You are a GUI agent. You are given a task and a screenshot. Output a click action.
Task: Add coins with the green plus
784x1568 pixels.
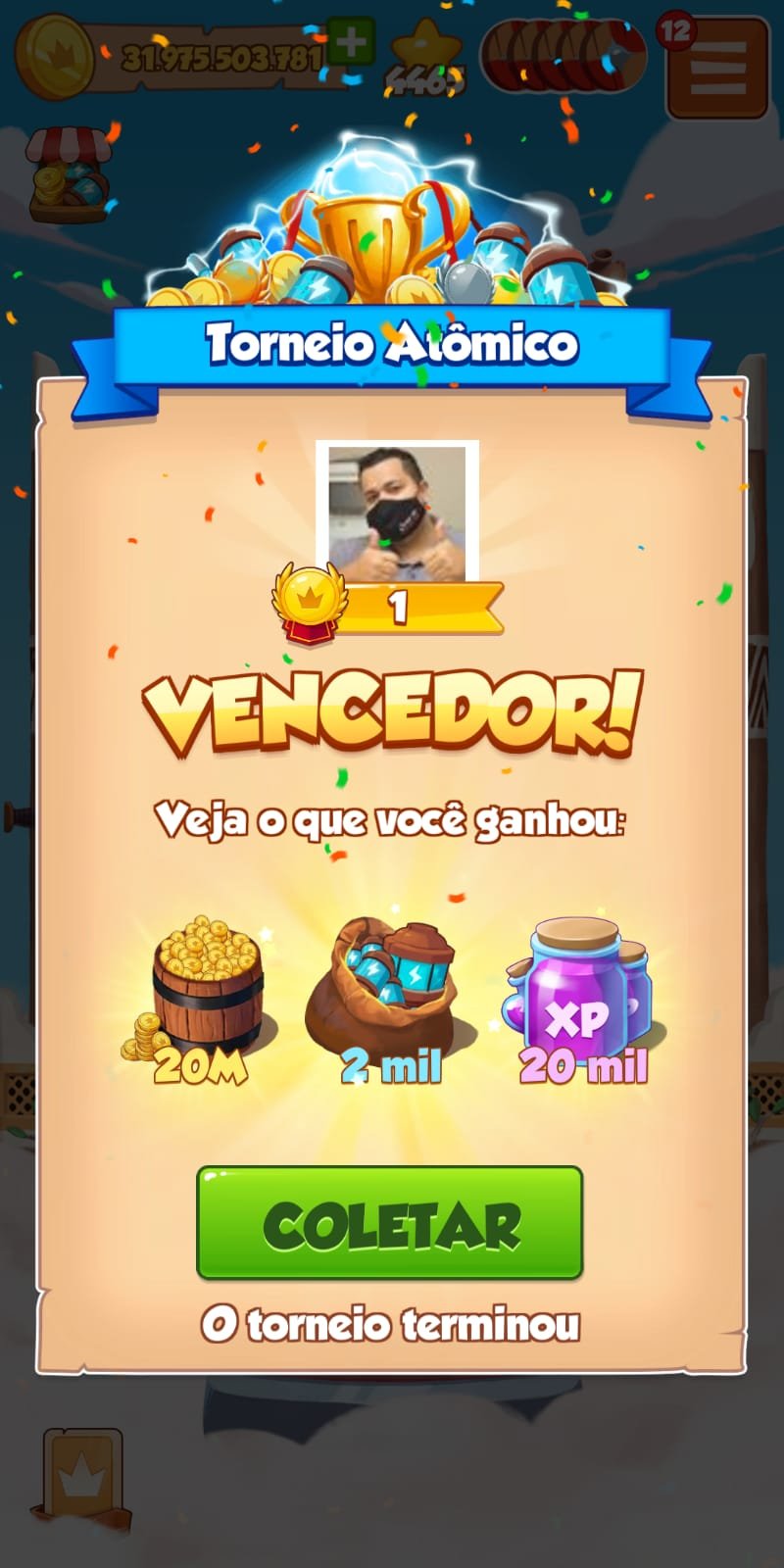pos(350,43)
